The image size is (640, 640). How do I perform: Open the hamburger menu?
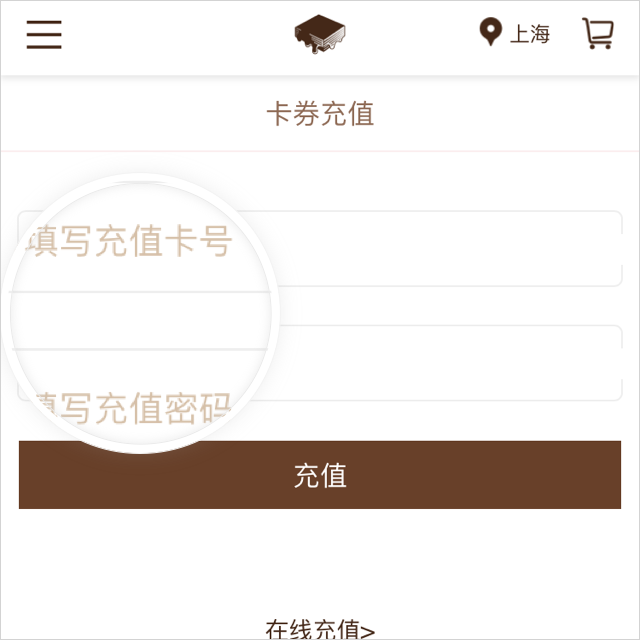(44, 34)
